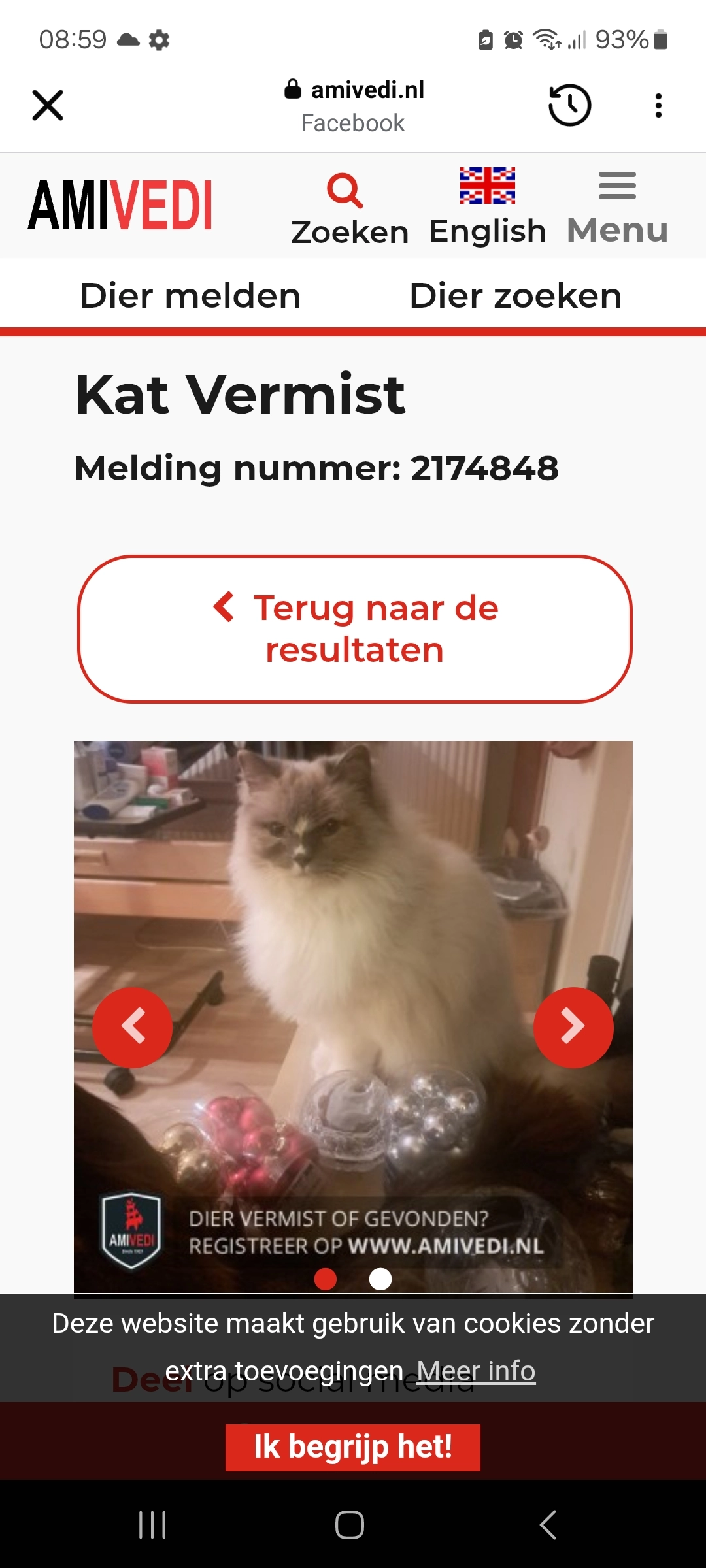Expand cookie details via Meer info
This screenshot has height=1568, width=706.
click(x=477, y=1371)
